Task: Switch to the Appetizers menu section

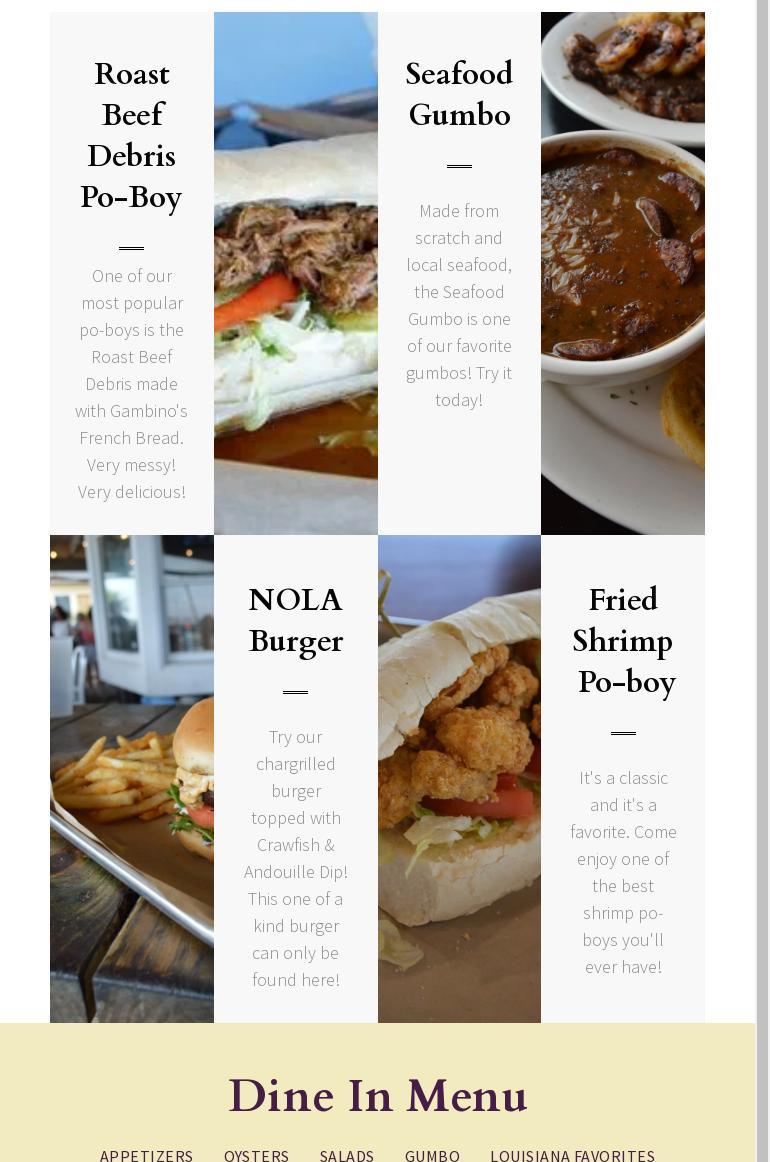Action: click(x=146, y=1155)
